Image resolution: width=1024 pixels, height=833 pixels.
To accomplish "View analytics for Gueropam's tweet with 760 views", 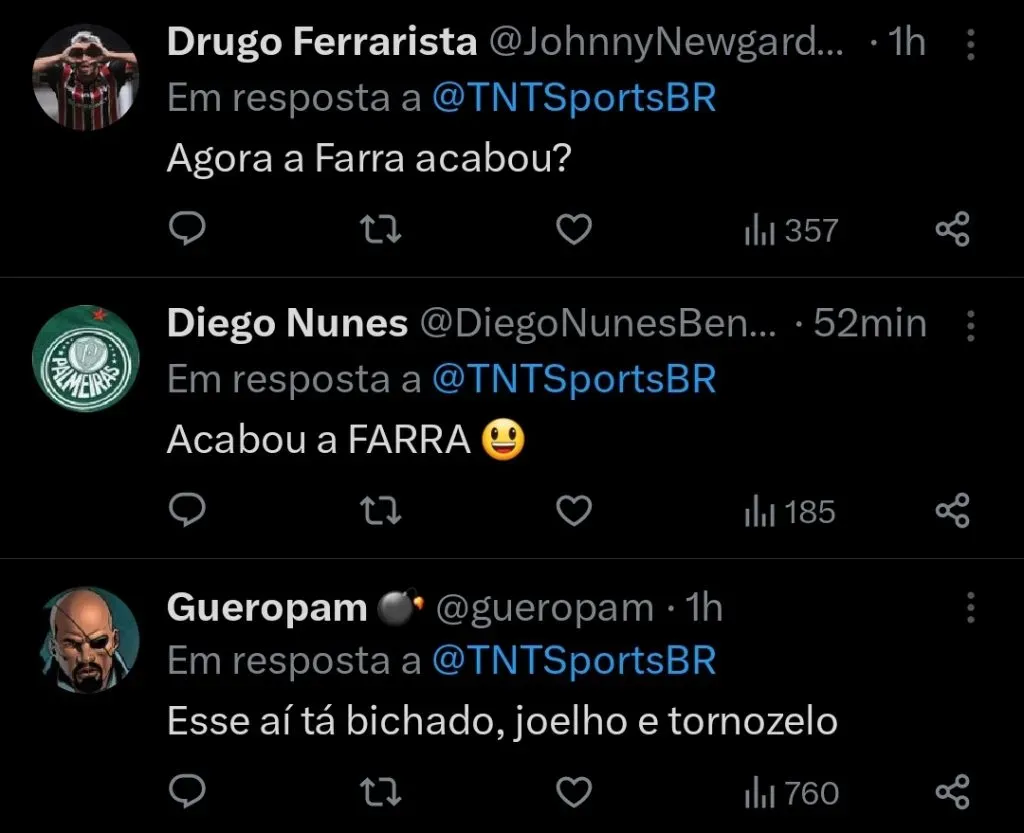I will tap(791, 793).
